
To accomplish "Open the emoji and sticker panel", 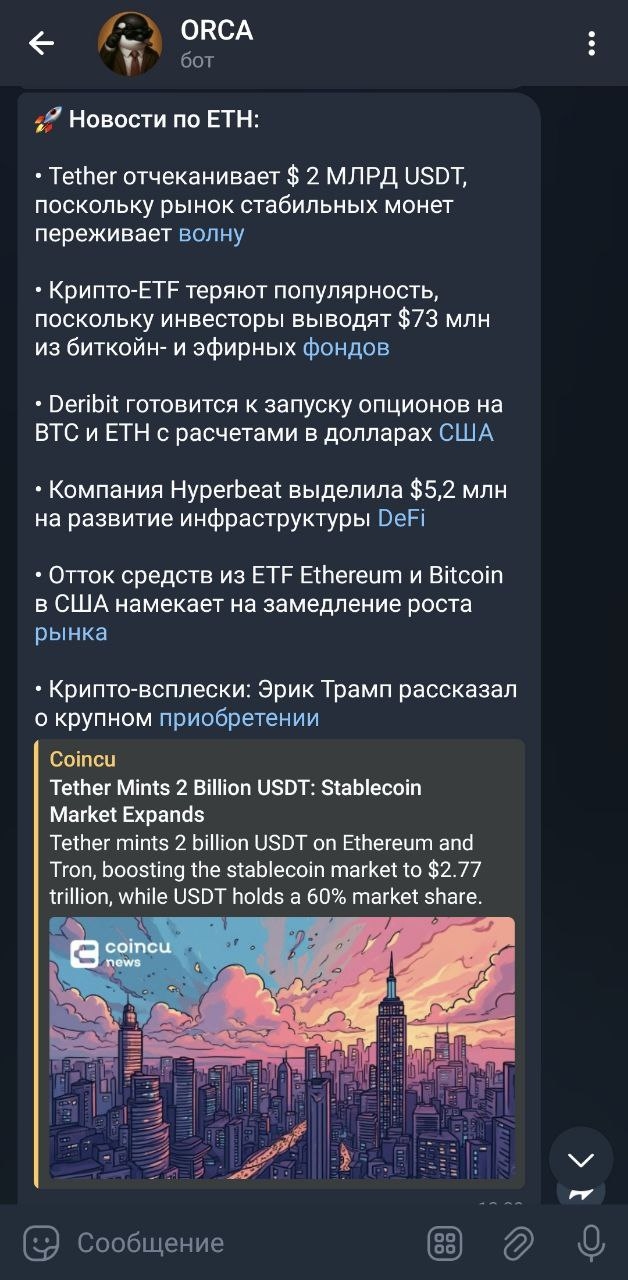I will coord(41,1243).
